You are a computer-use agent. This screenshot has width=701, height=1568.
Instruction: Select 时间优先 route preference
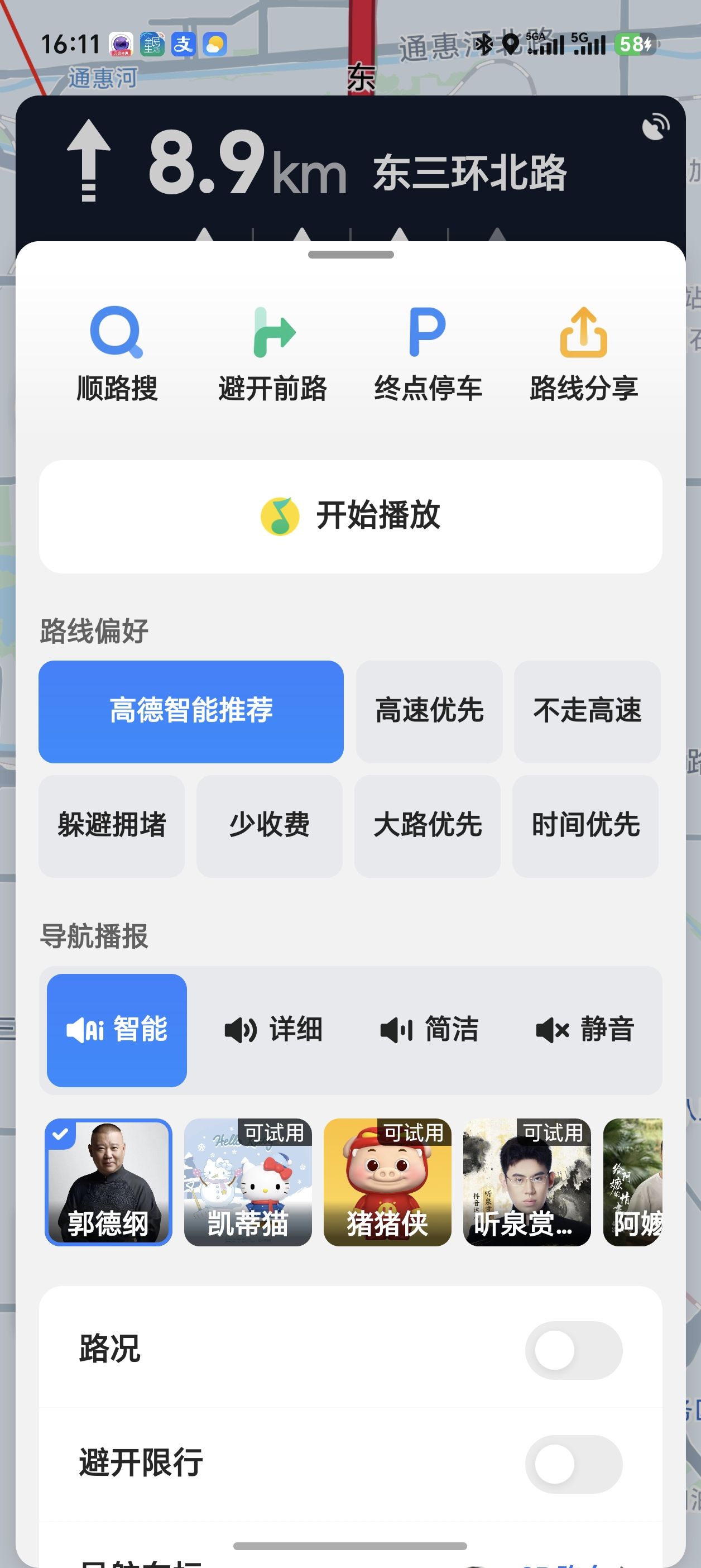(585, 825)
